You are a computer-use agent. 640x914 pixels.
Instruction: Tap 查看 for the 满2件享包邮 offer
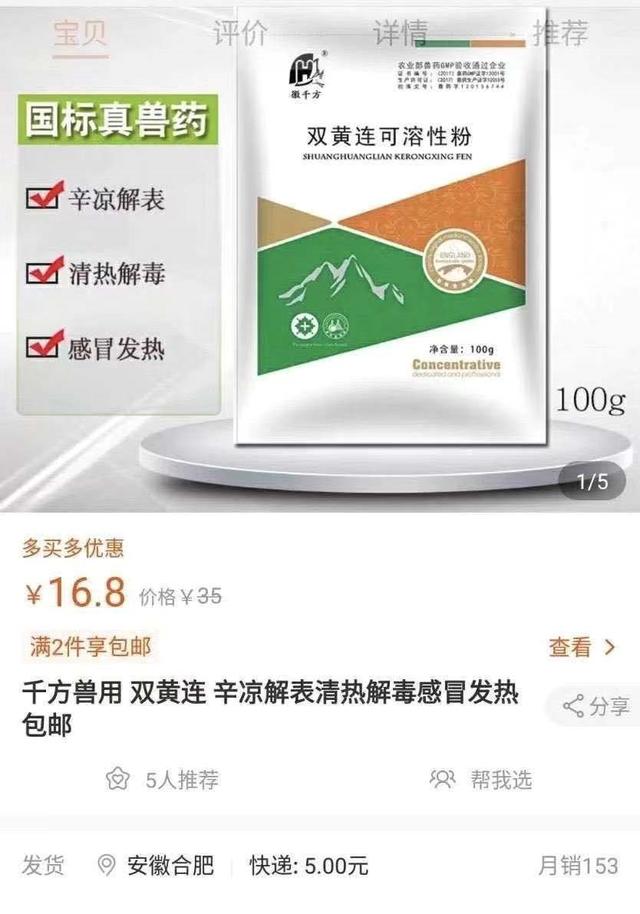581,647
